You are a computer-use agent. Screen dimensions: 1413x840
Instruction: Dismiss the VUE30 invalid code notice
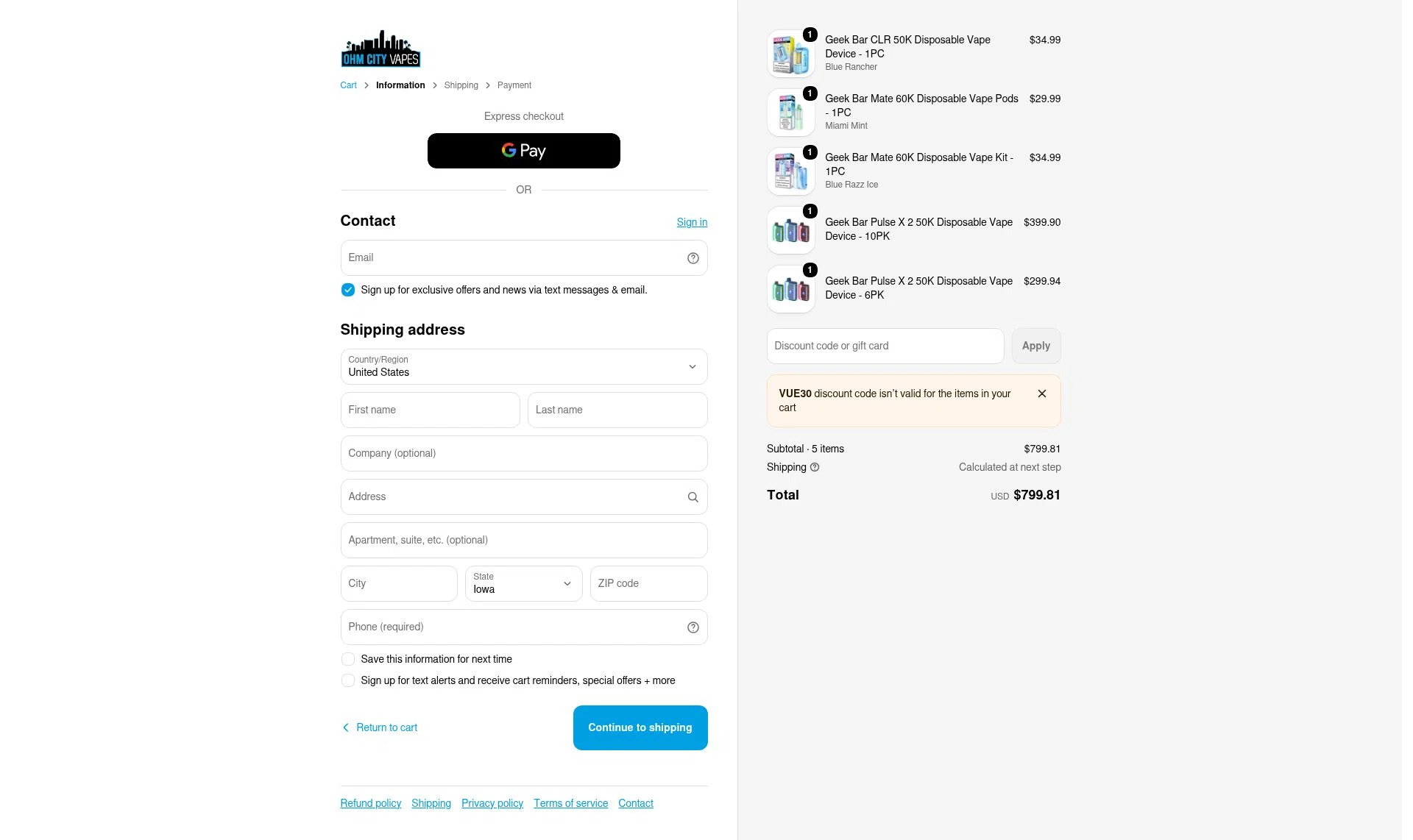[x=1041, y=394]
